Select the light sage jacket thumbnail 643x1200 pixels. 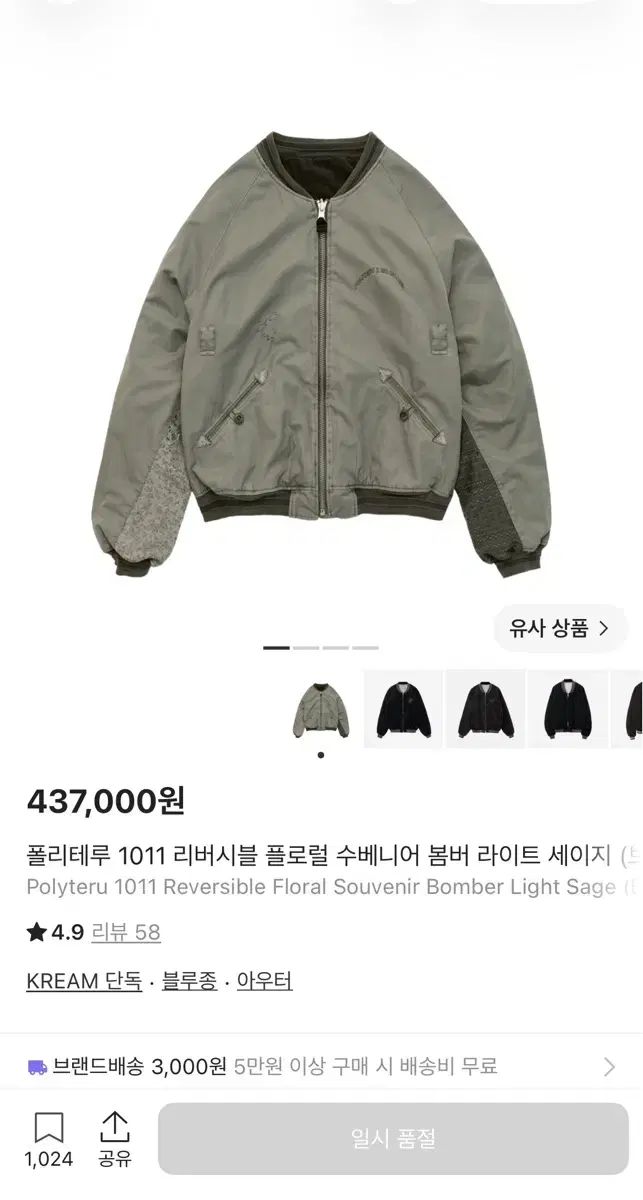click(x=321, y=709)
